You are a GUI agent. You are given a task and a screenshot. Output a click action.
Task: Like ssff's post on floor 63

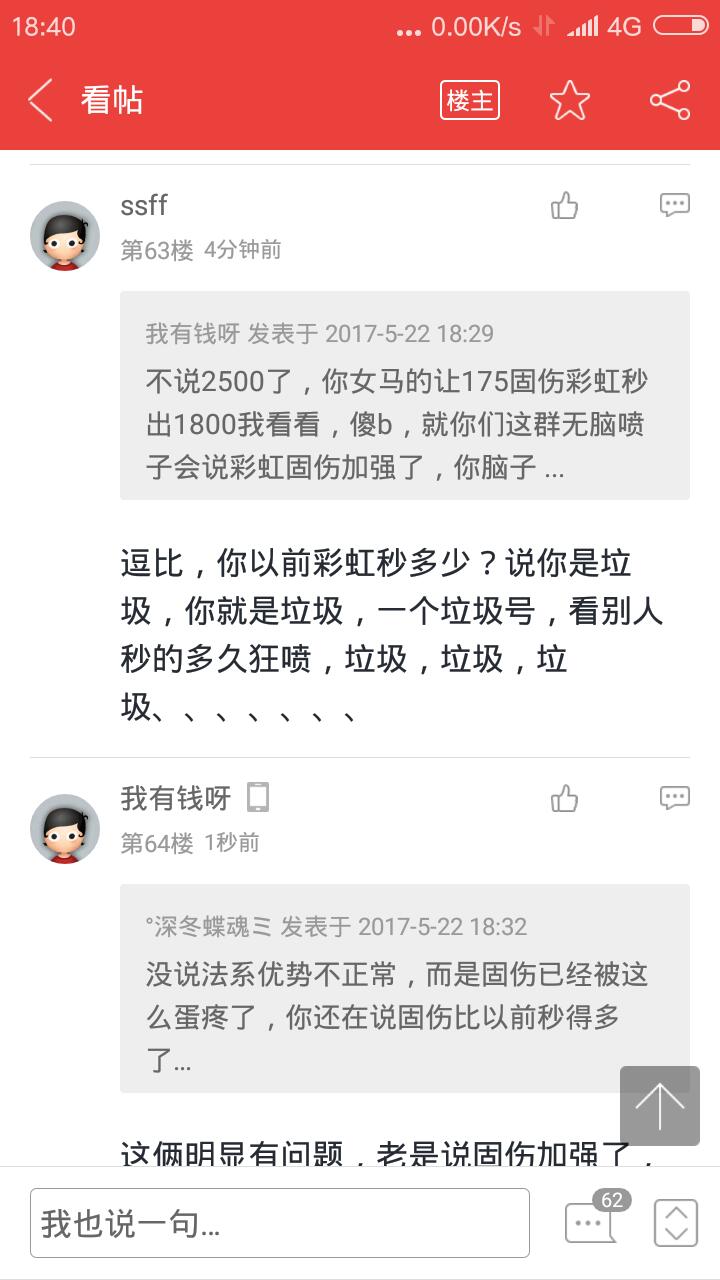pos(565,206)
